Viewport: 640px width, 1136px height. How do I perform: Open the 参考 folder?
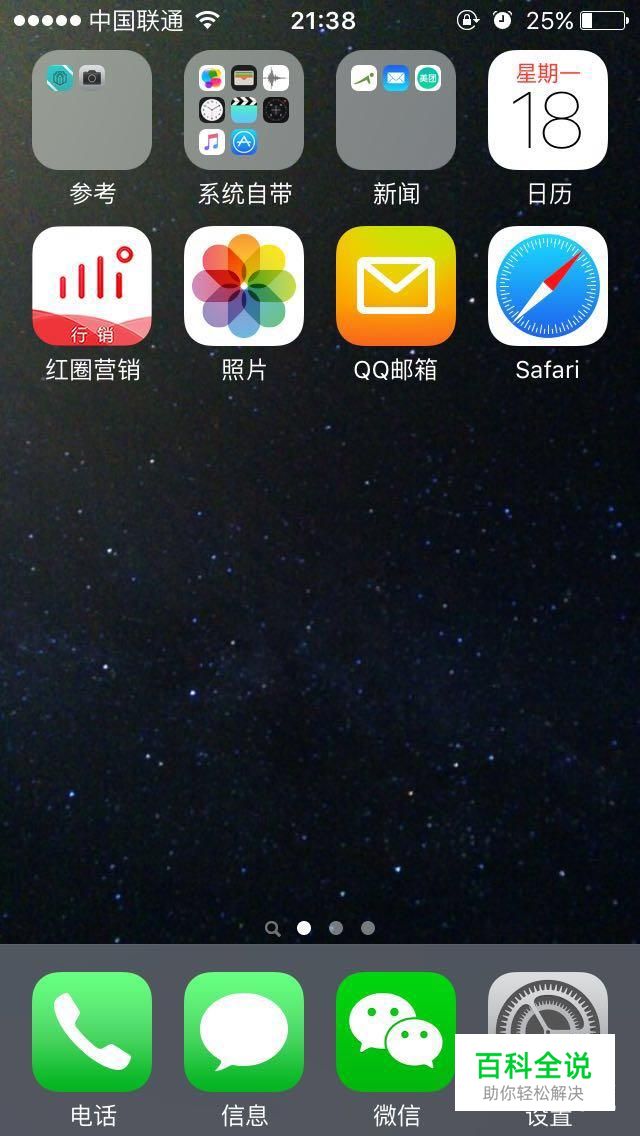(x=92, y=110)
